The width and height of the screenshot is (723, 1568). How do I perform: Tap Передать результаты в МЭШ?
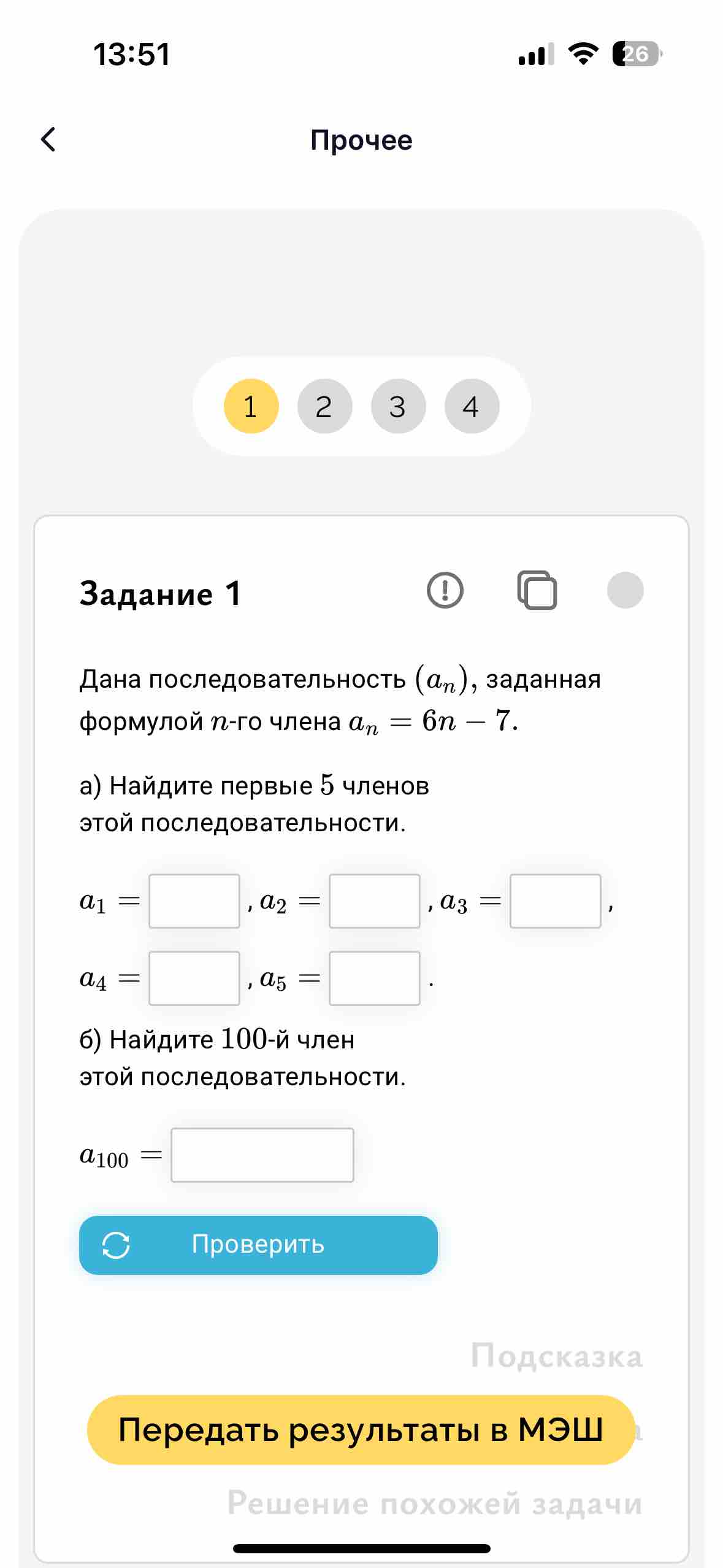(x=361, y=1430)
